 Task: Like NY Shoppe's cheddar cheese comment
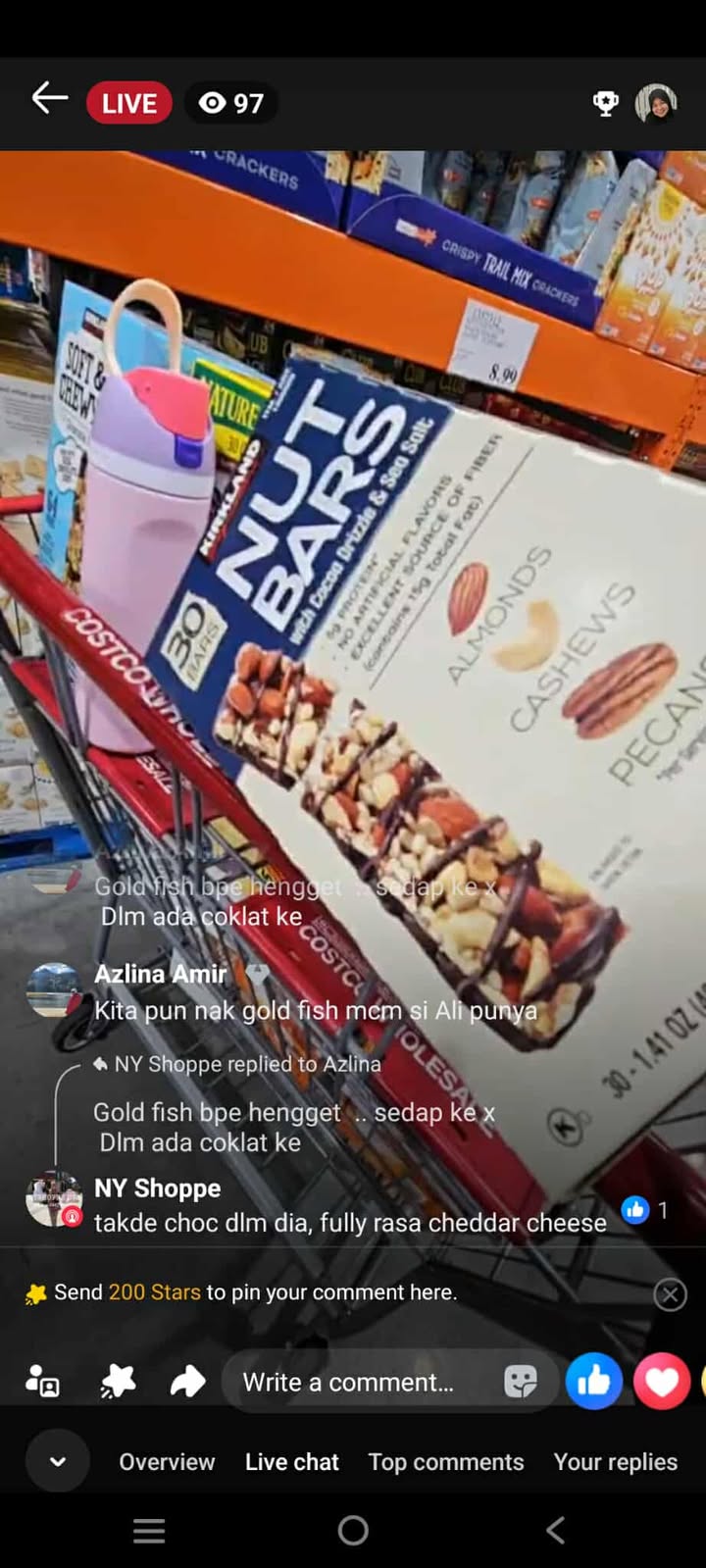pyautogui.click(x=635, y=1210)
